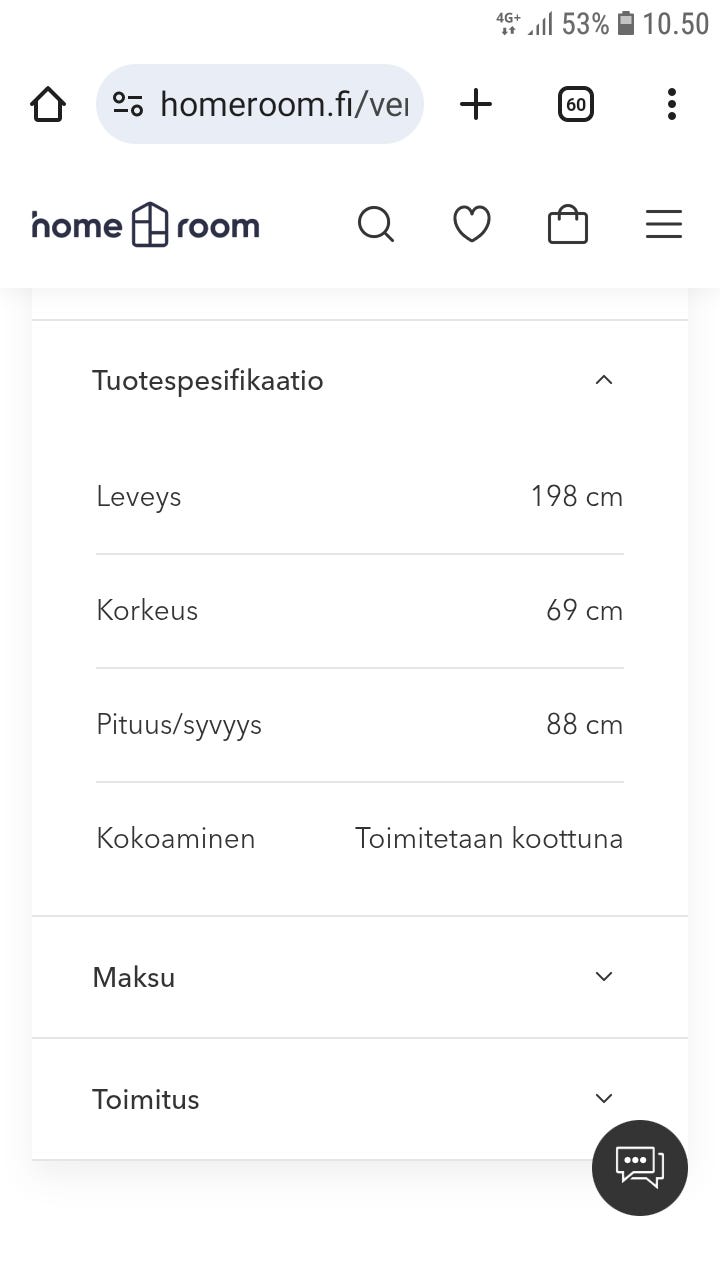Select the Leveys 198 cm specification row
This screenshot has height=1280, width=720.
pos(360,496)
